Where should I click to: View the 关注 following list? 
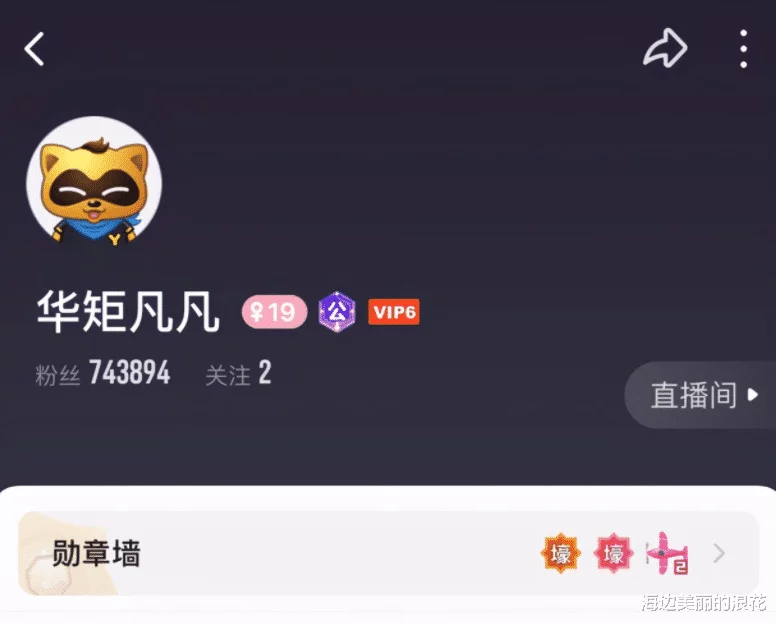[x=238, y=374]
